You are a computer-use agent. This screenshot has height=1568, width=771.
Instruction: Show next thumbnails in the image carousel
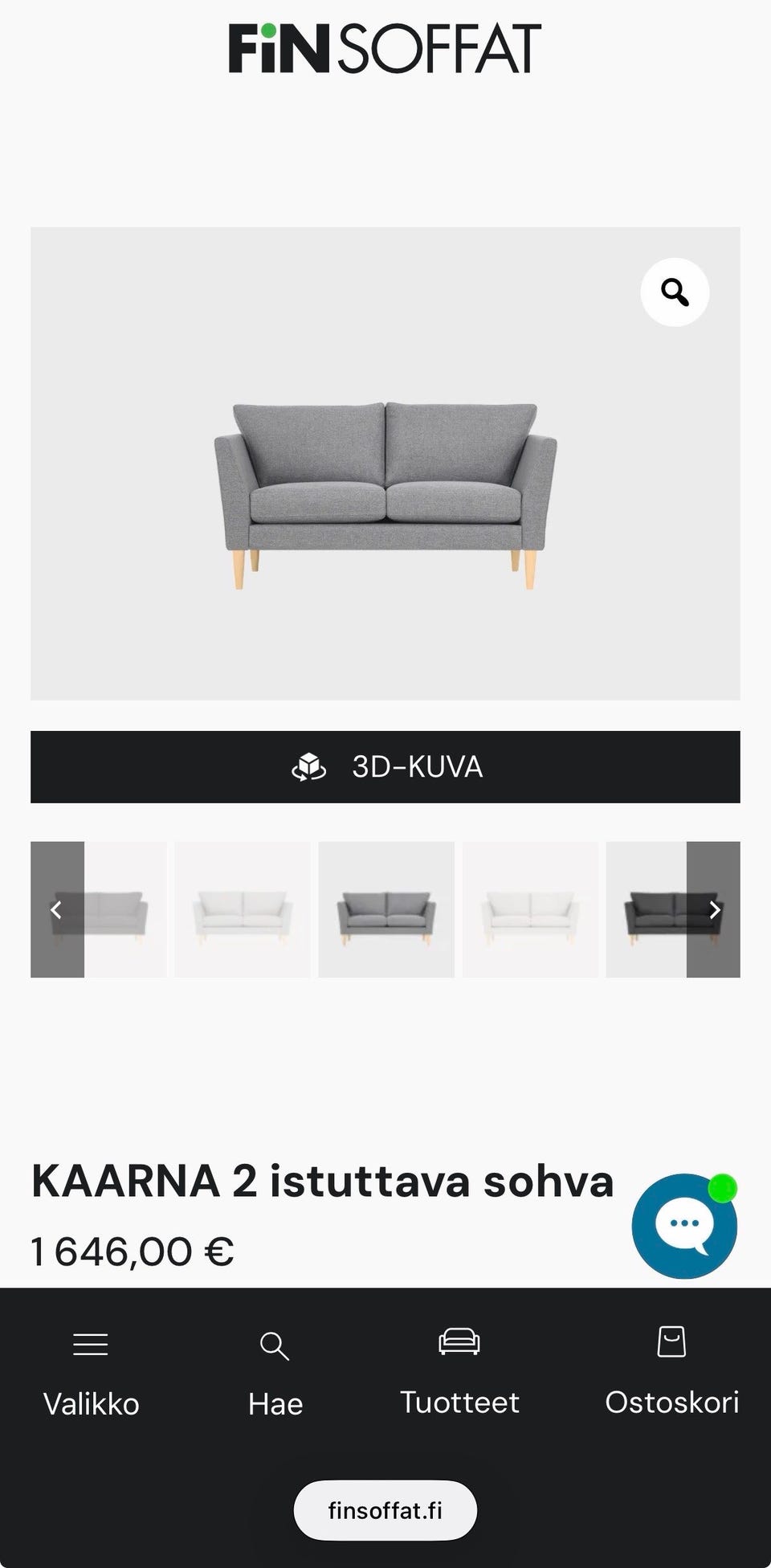pos(713,909)
